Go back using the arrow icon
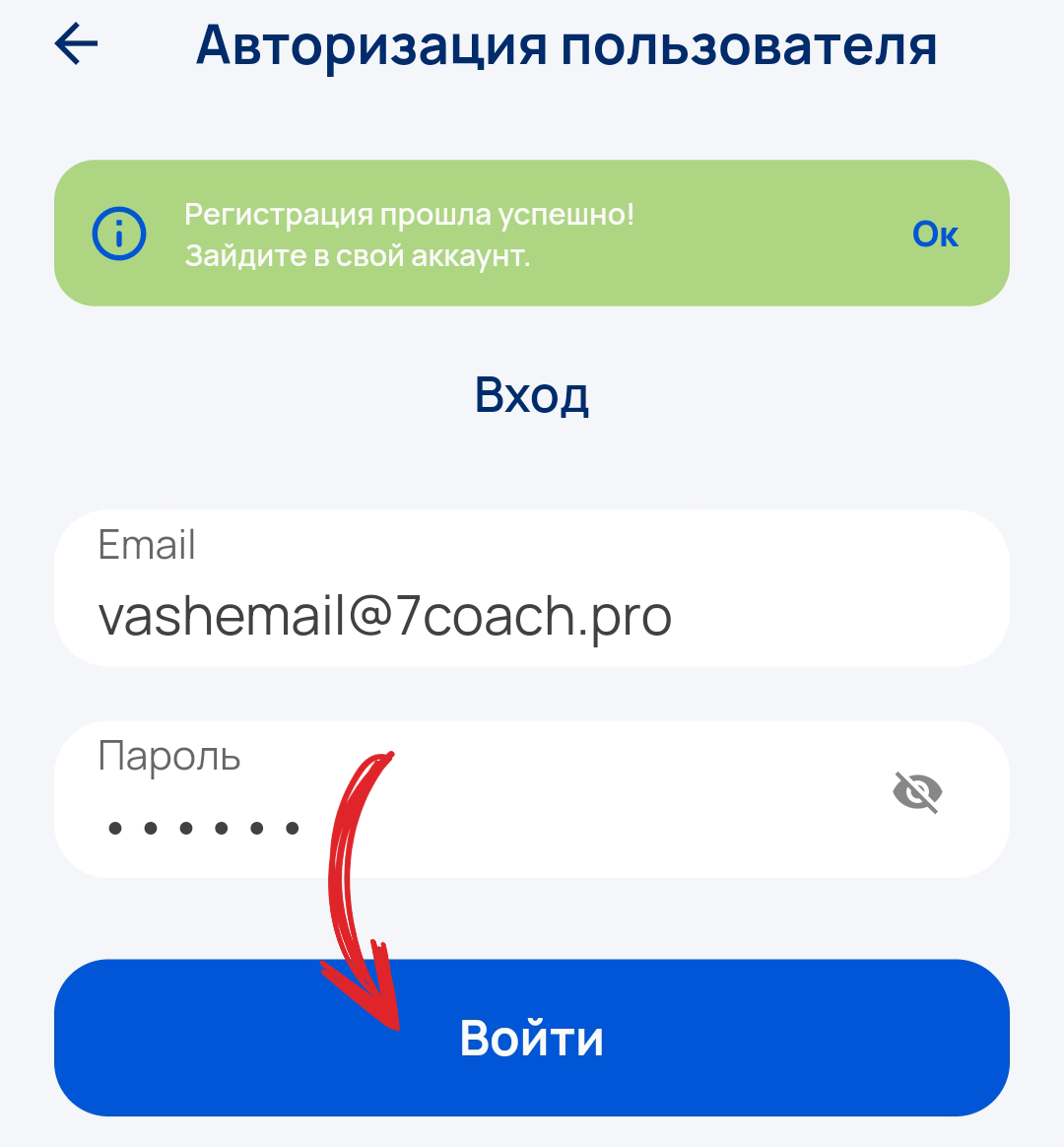This screenshot has height=1147, width=1064. [76, 44]
